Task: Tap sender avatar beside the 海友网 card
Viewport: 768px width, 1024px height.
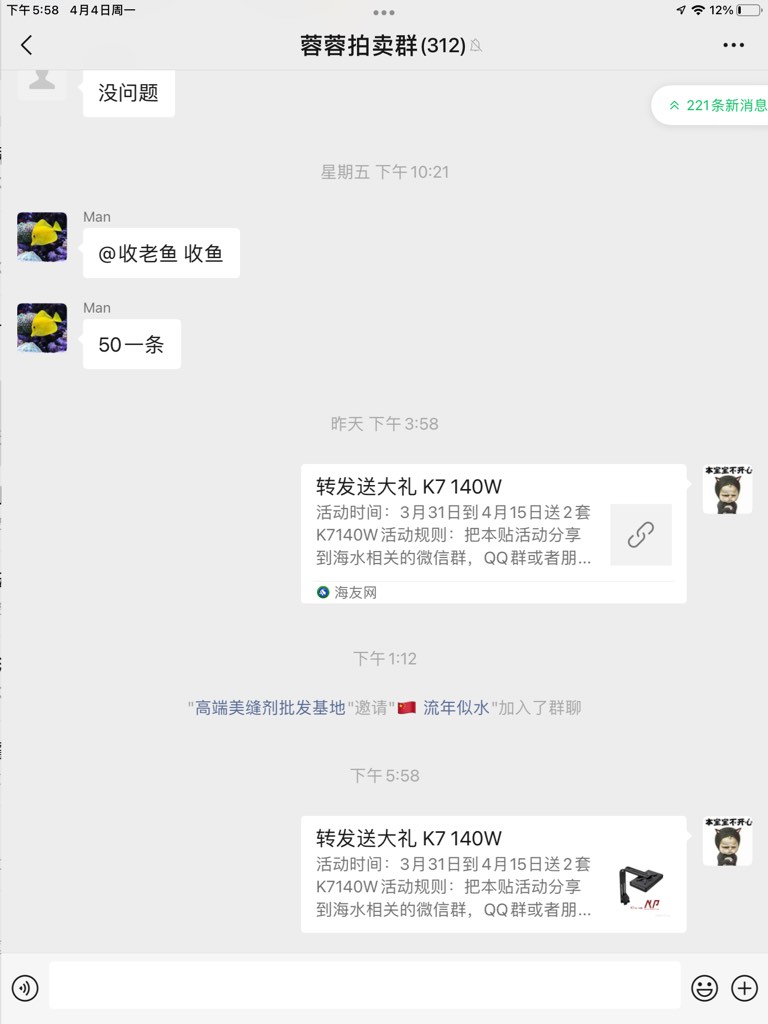Action: pyautogui.click(x=727, y=489)
